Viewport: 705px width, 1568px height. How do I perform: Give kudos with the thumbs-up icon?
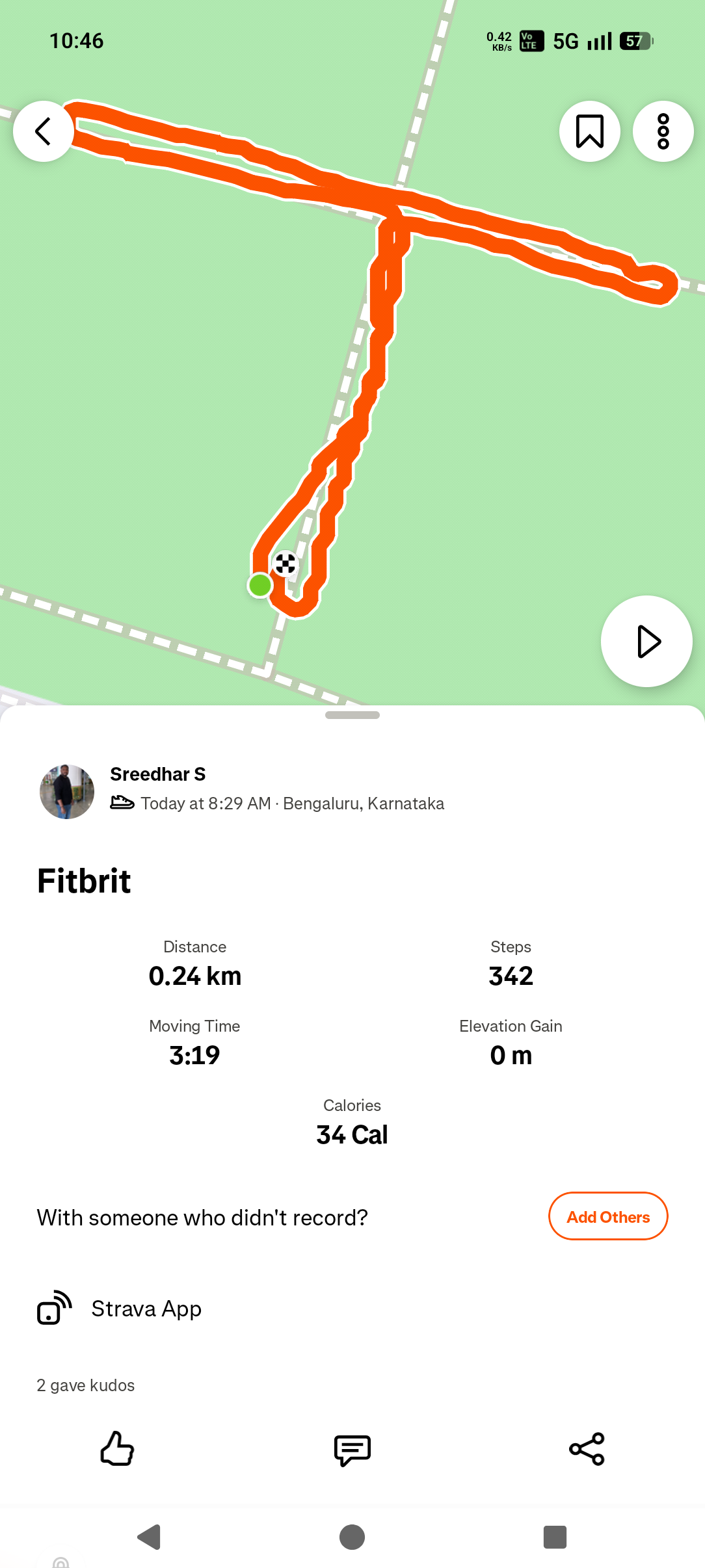coord(117,1448)
